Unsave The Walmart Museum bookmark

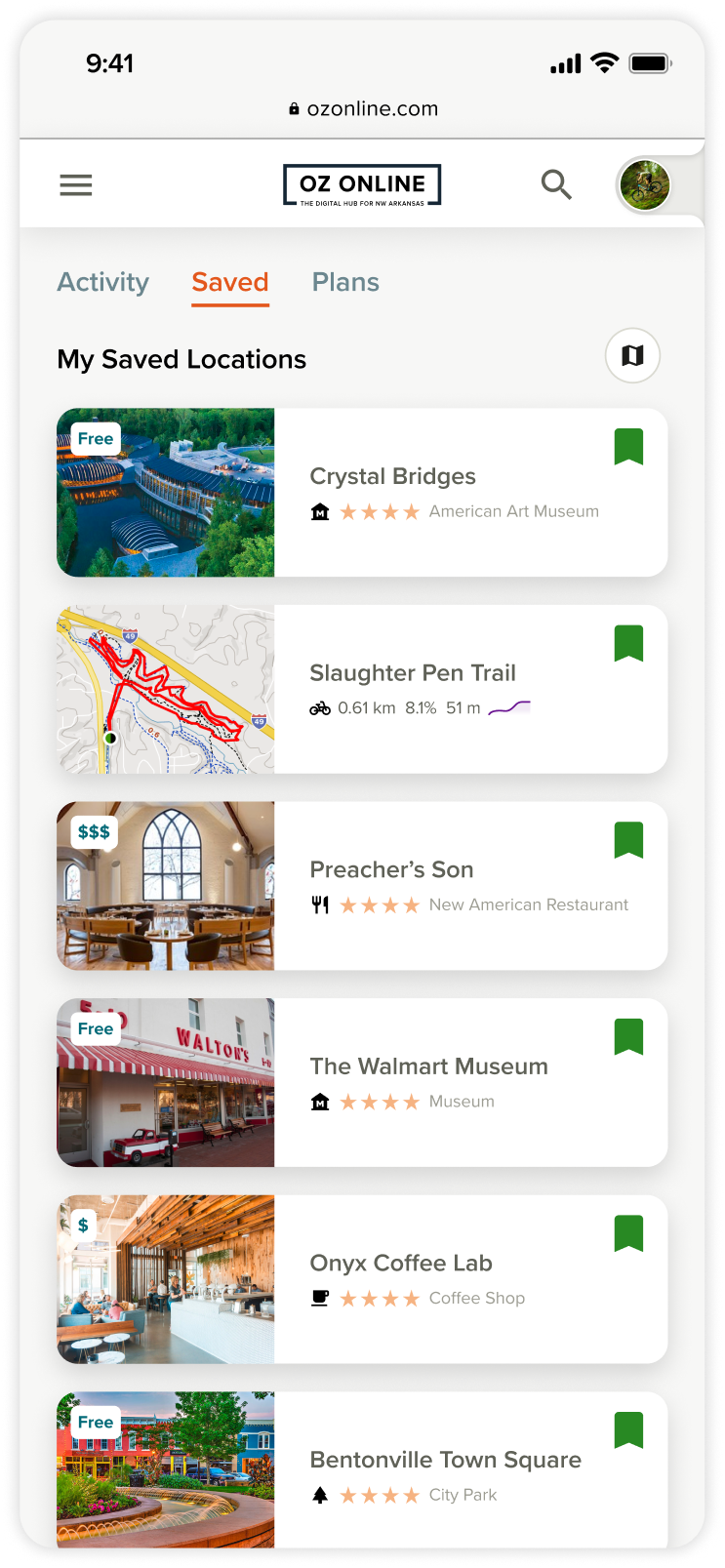click(x=628, y=1037)
